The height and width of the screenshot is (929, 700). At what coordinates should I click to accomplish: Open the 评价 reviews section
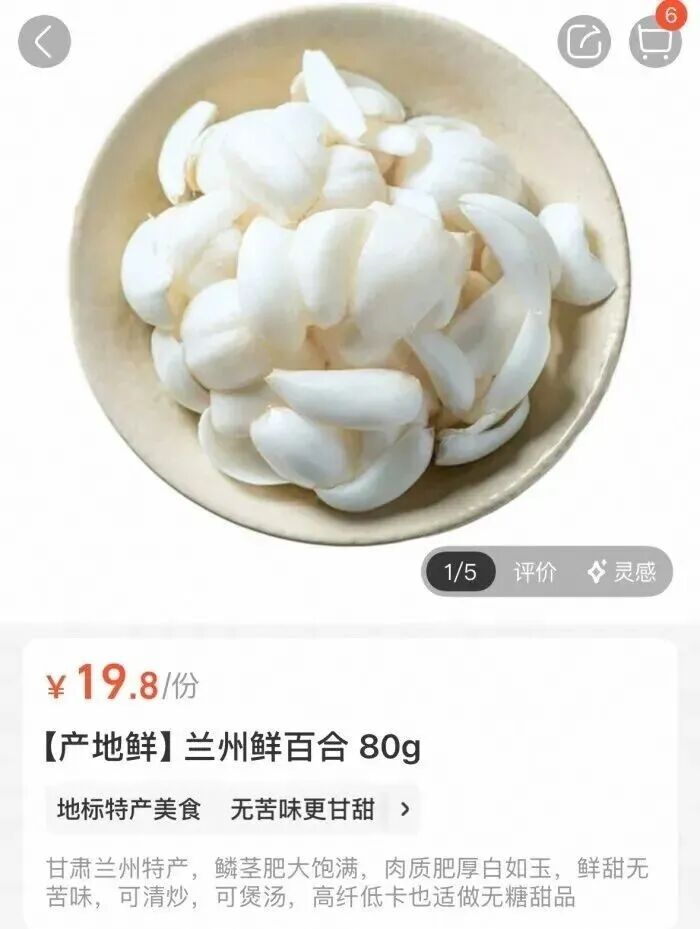[x=535, y=572]
